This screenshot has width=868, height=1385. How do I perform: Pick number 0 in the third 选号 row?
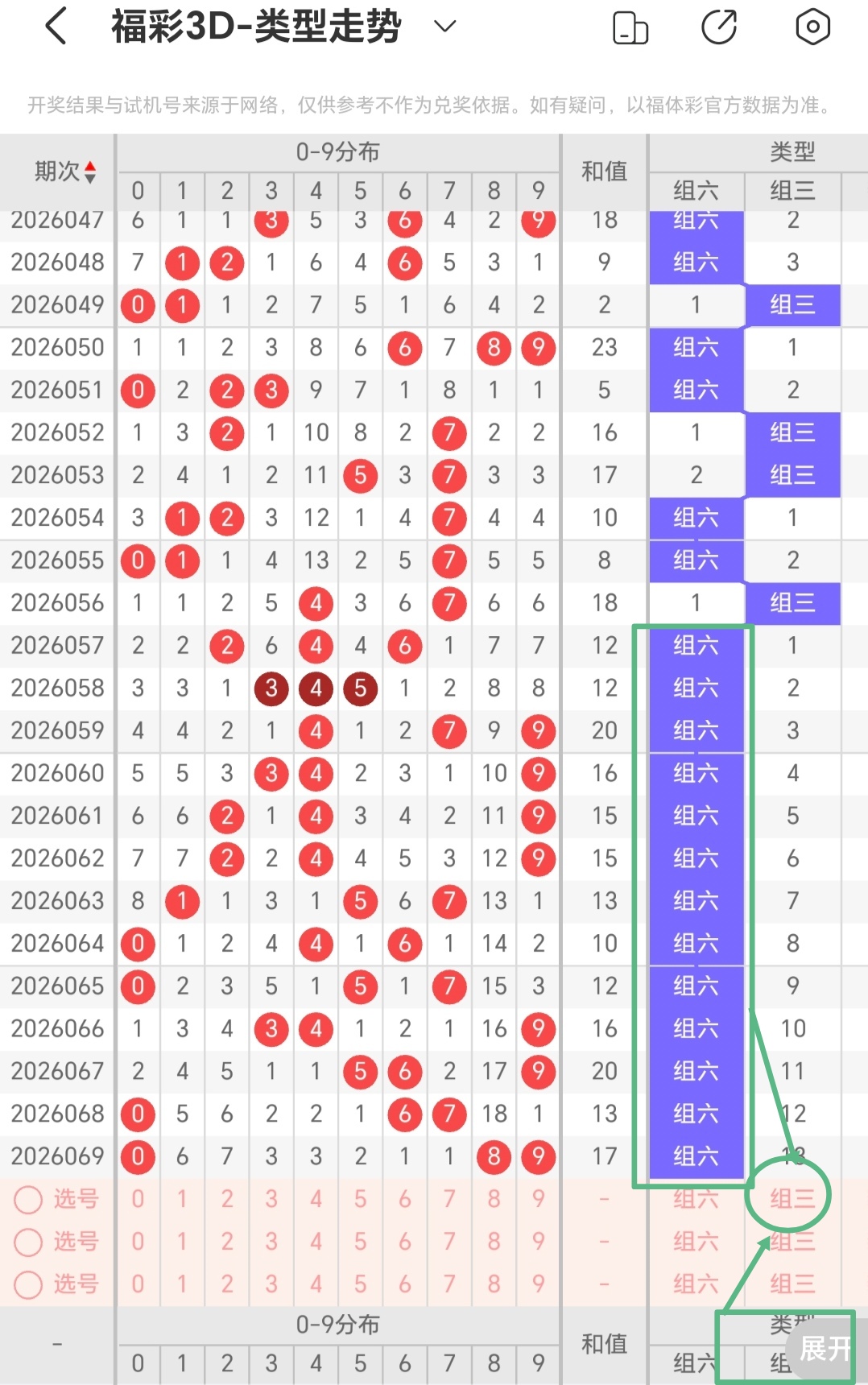click(138, 1284)
